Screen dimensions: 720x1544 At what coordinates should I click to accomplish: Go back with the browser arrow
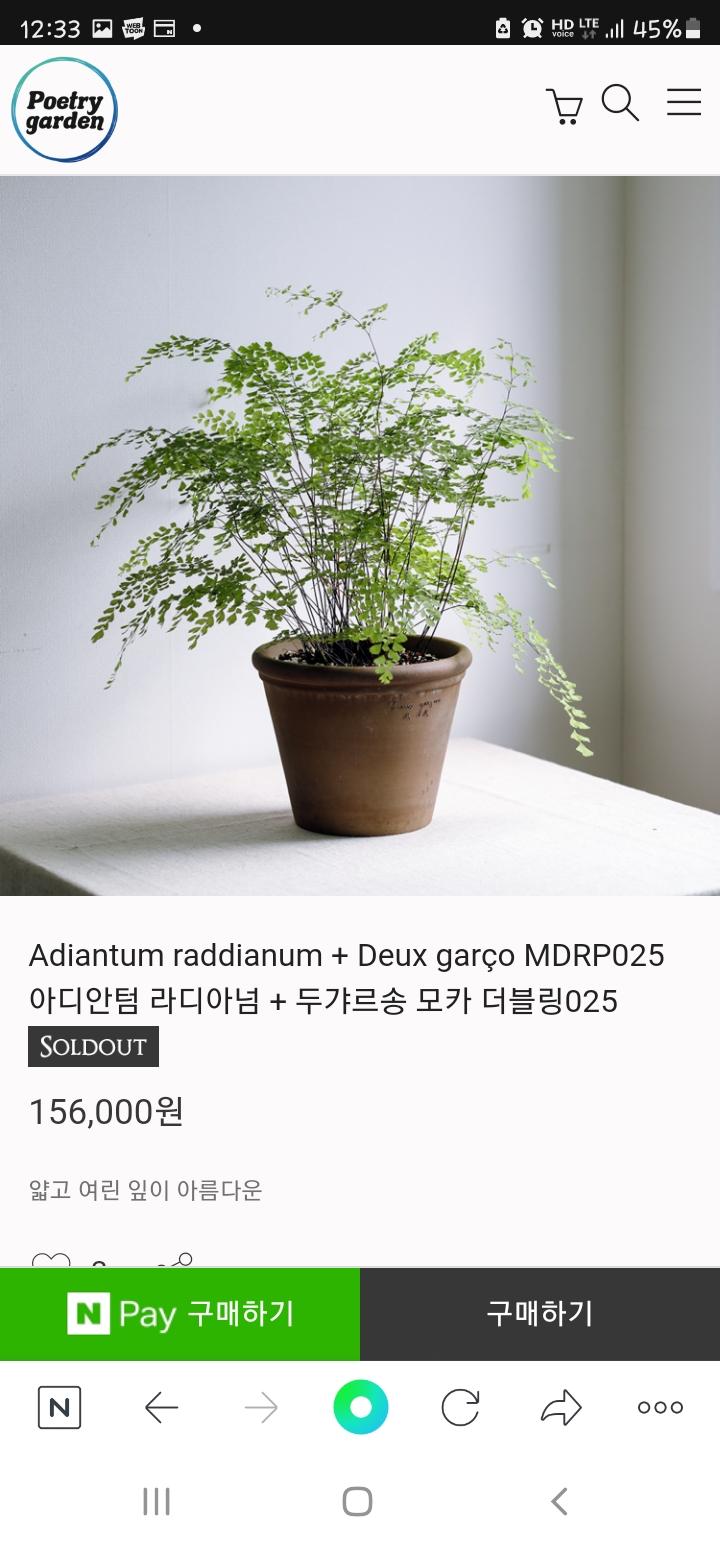click(x=161, y=1408)
